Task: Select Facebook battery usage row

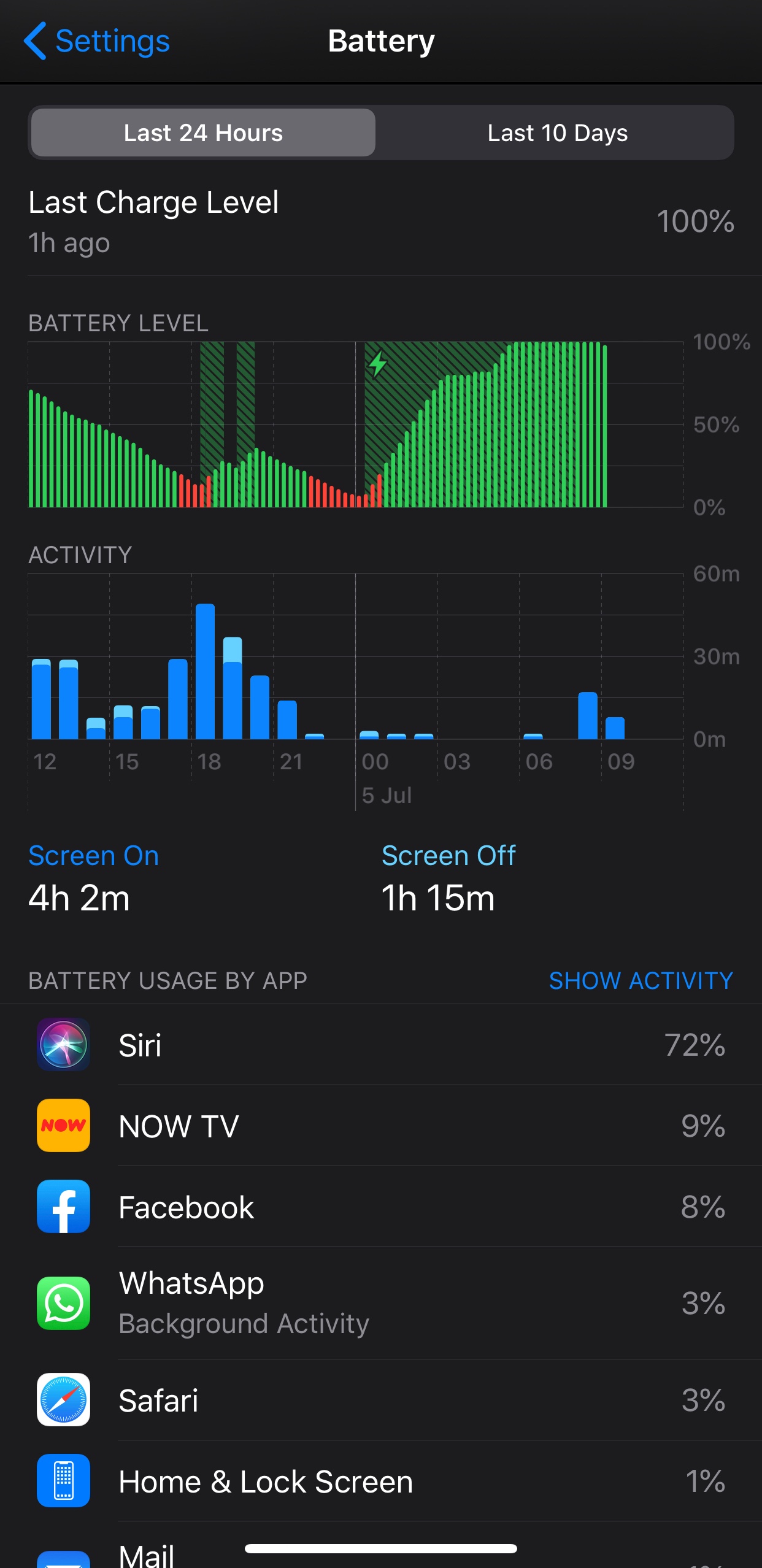Action: (380, 1207)
